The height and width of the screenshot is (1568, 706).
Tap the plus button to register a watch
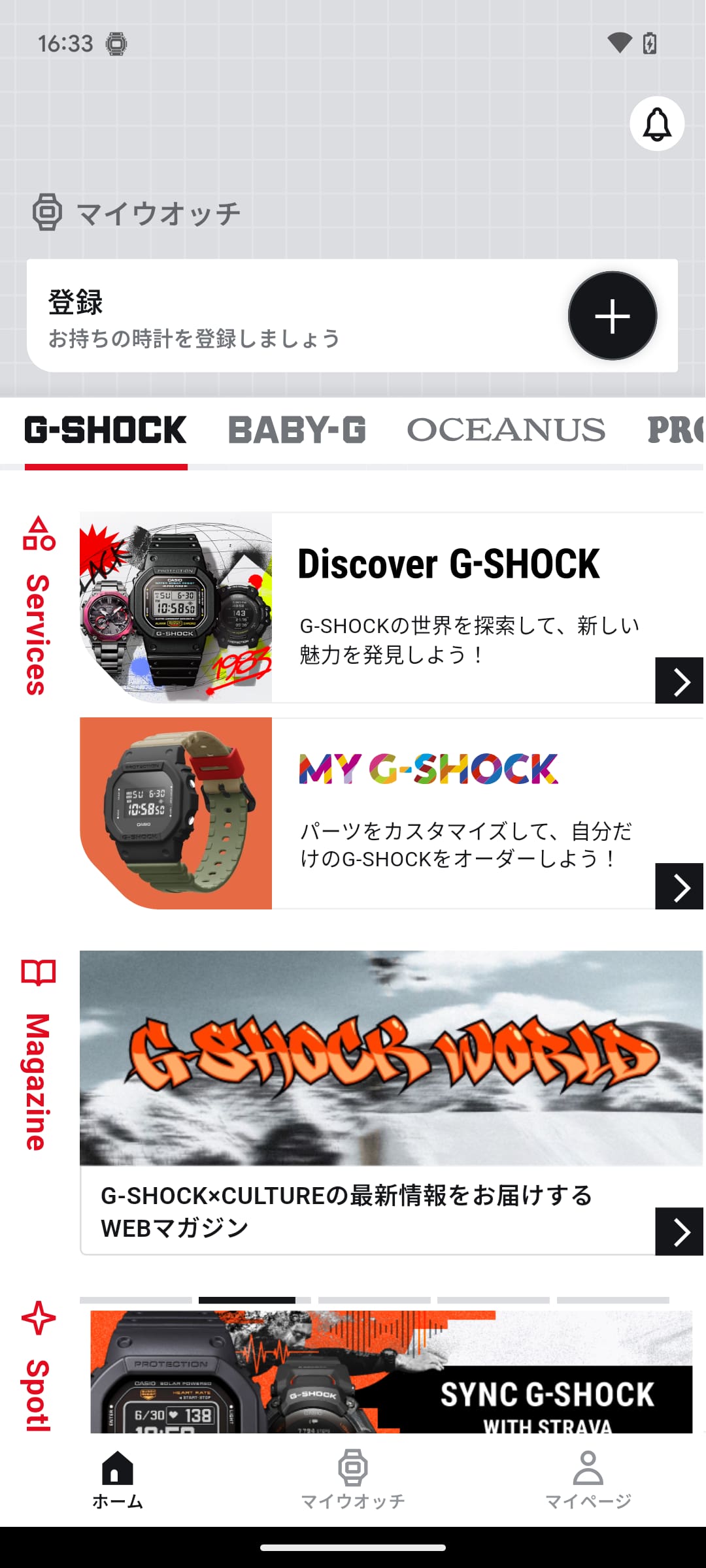612,316
